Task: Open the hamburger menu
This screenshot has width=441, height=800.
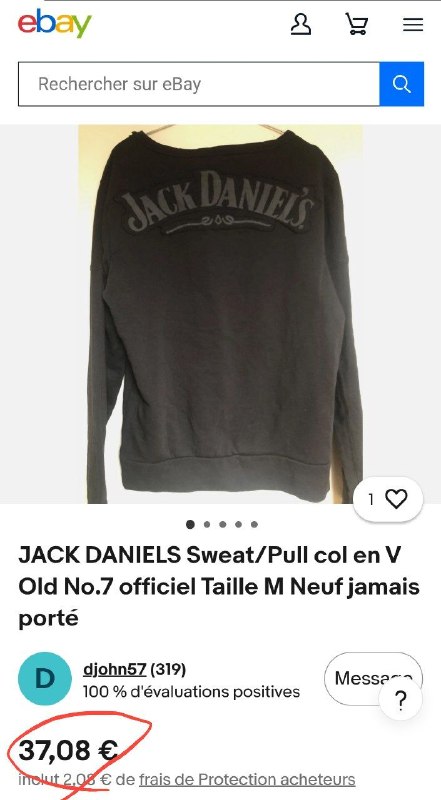Action: click(413, 24)
